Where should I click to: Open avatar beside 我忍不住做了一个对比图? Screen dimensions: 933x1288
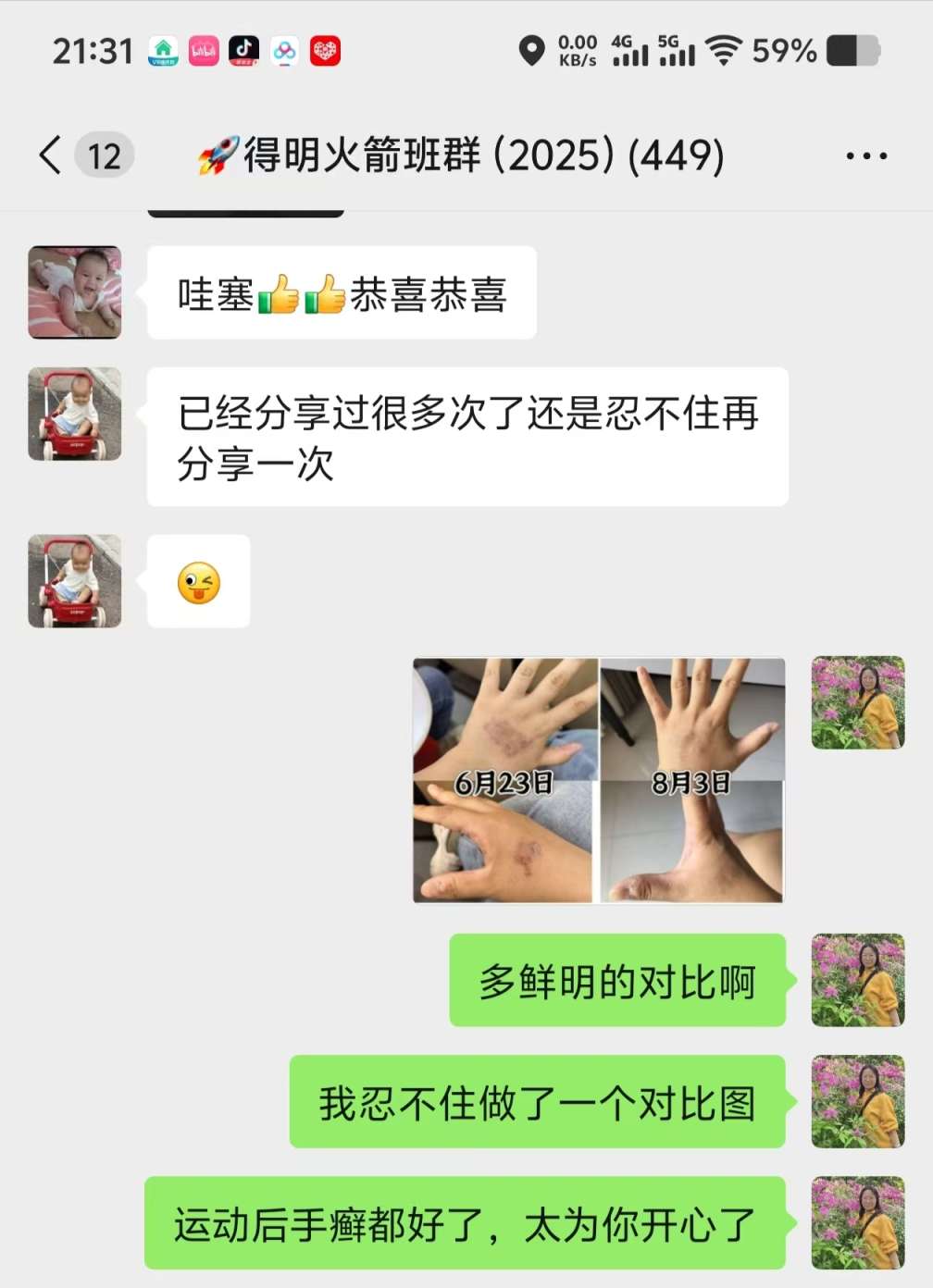point(858,1101)
